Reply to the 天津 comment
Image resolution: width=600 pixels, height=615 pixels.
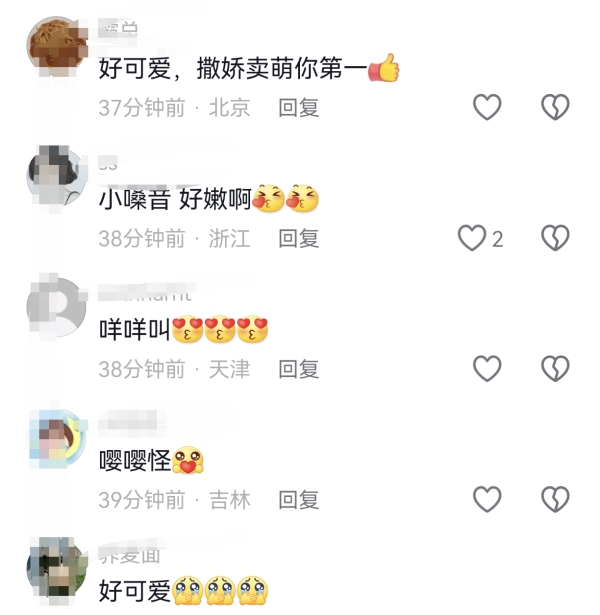click(298, 370)
